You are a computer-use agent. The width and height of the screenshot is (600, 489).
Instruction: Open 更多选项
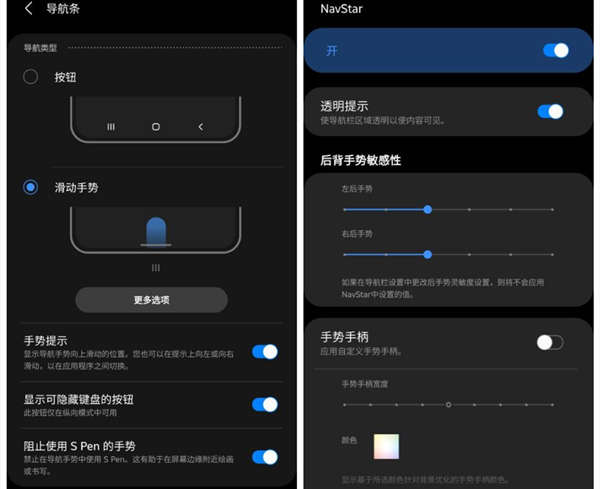point(151,299)
